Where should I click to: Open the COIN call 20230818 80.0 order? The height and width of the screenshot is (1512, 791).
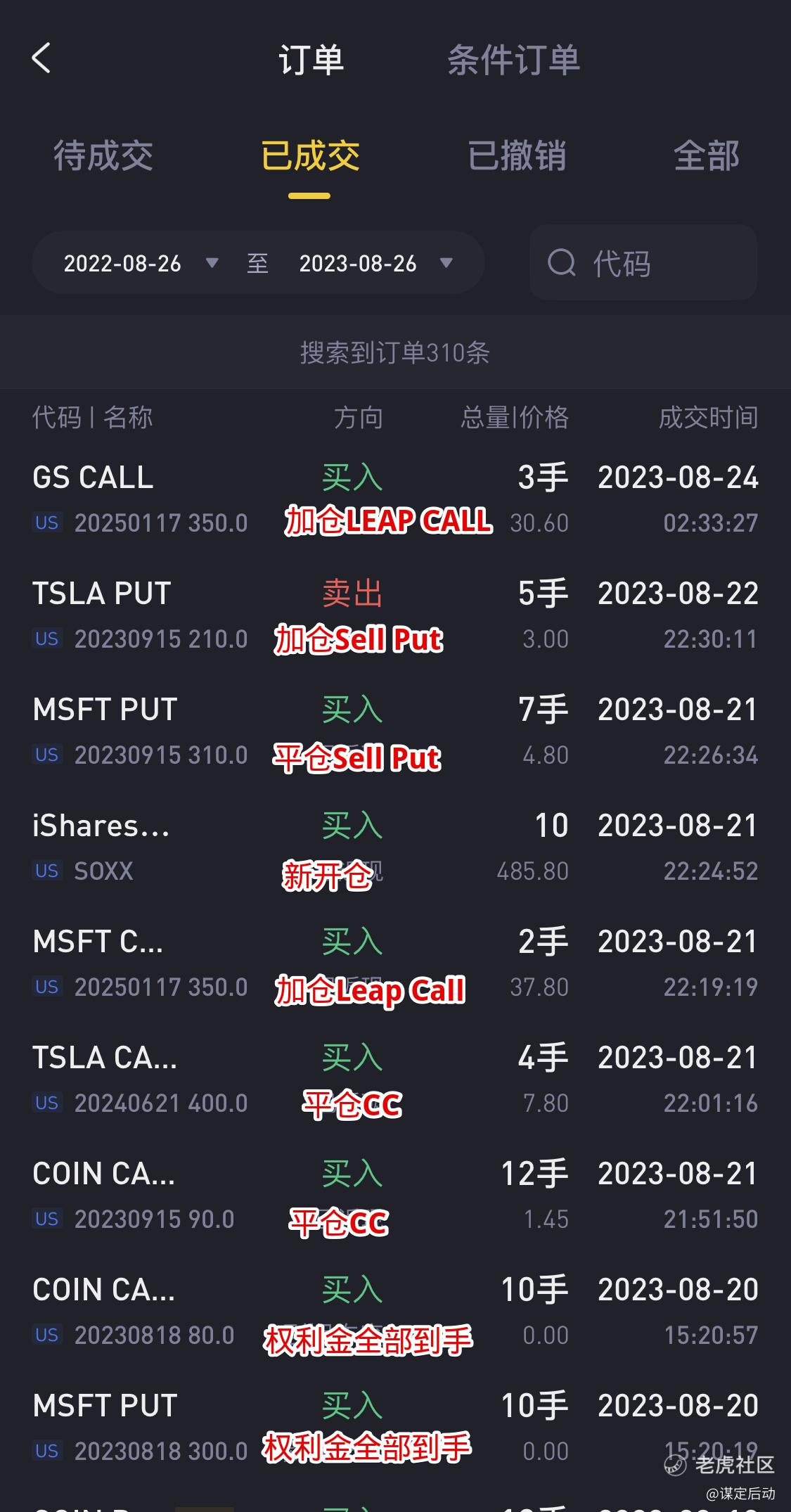coord(395,1312)
